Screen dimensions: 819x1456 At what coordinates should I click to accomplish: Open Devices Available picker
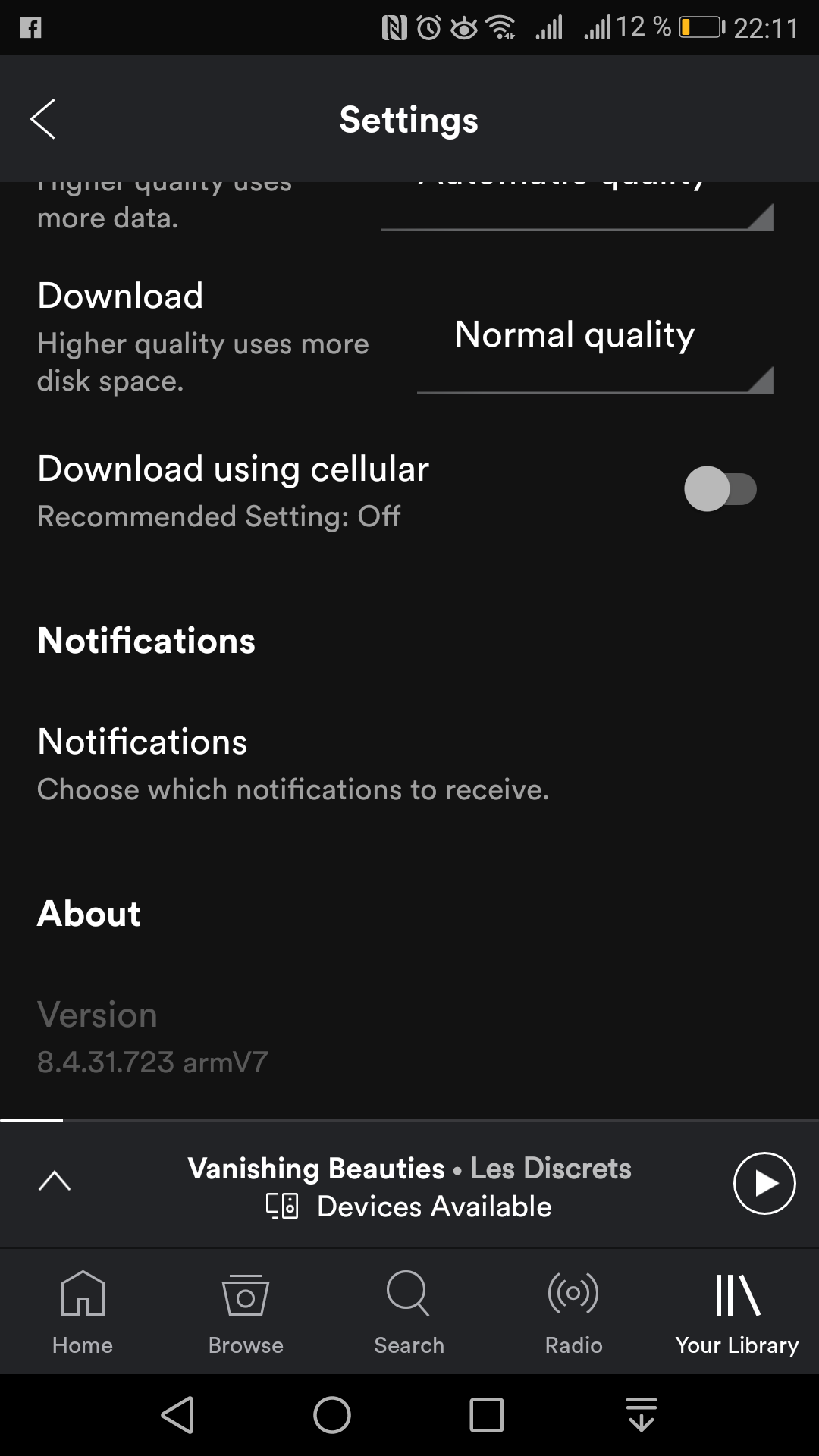point(409,1207)
